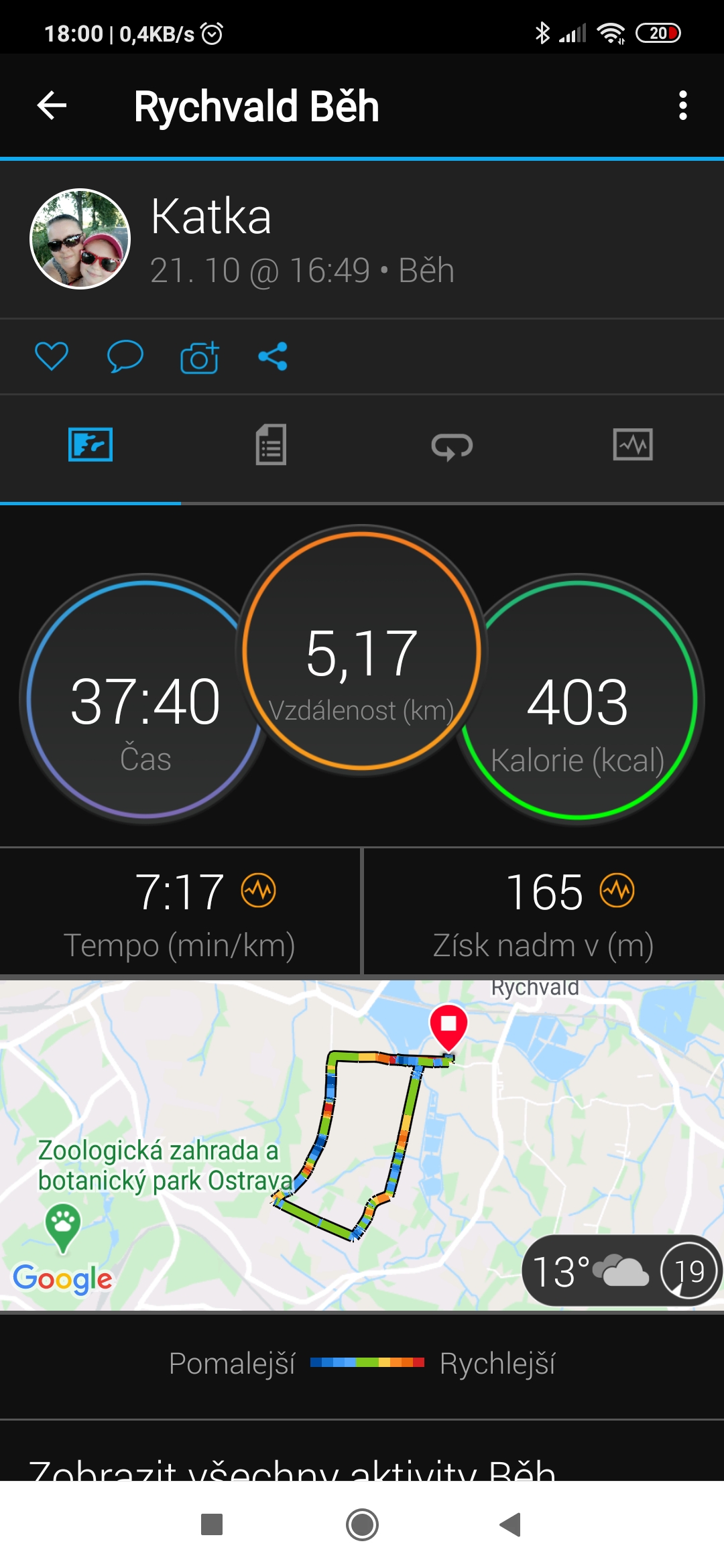Open the running route map
The image size is (724, 1568).
point(362,1145)
